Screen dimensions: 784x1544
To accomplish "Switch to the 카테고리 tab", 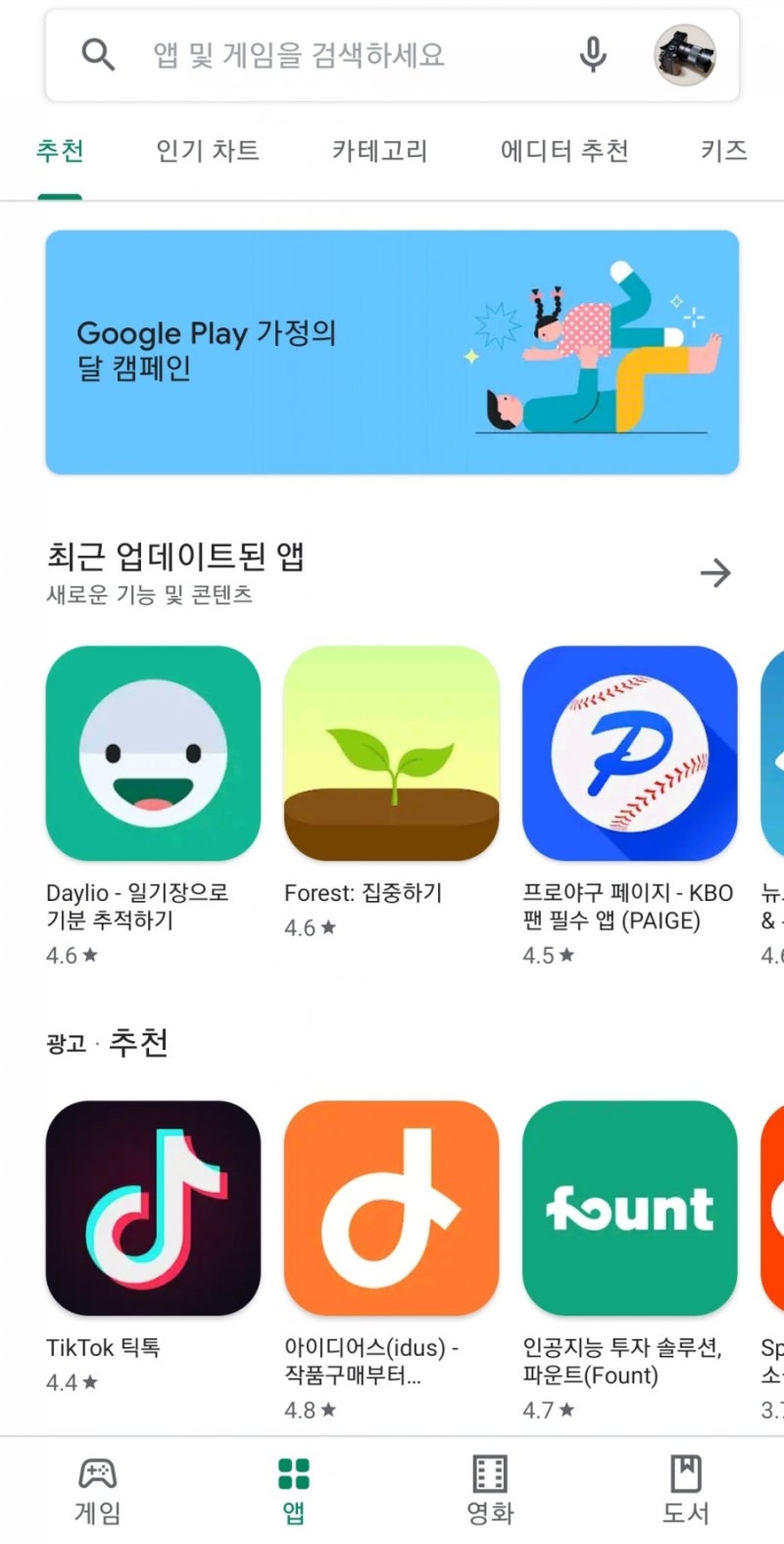I will pos(379,151).
